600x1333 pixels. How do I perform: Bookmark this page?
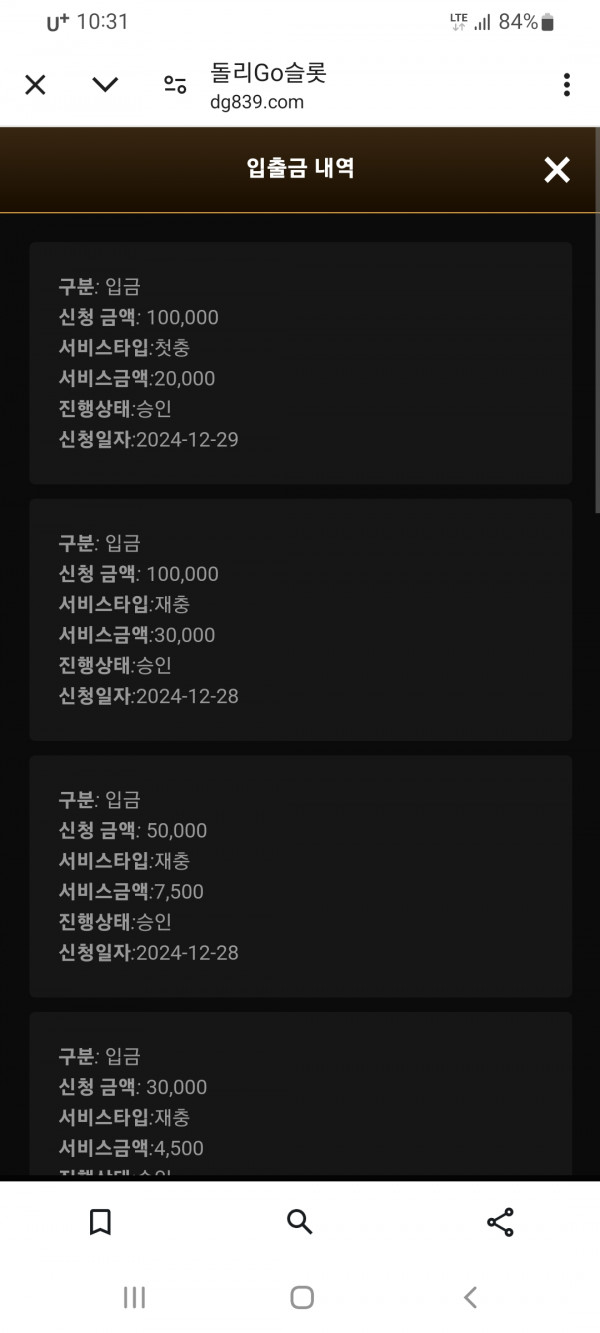[100, 1221]
